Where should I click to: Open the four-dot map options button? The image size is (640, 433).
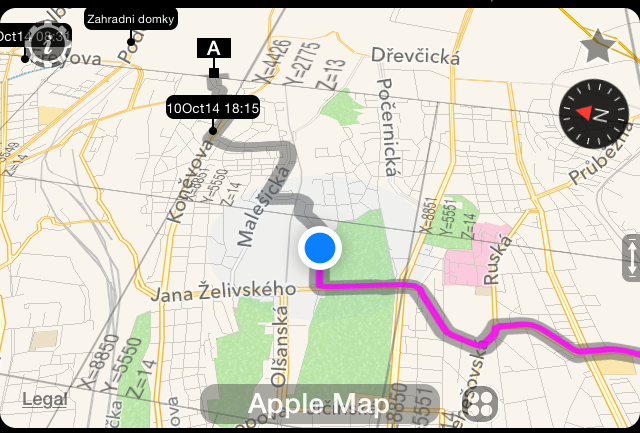(482, 403)
